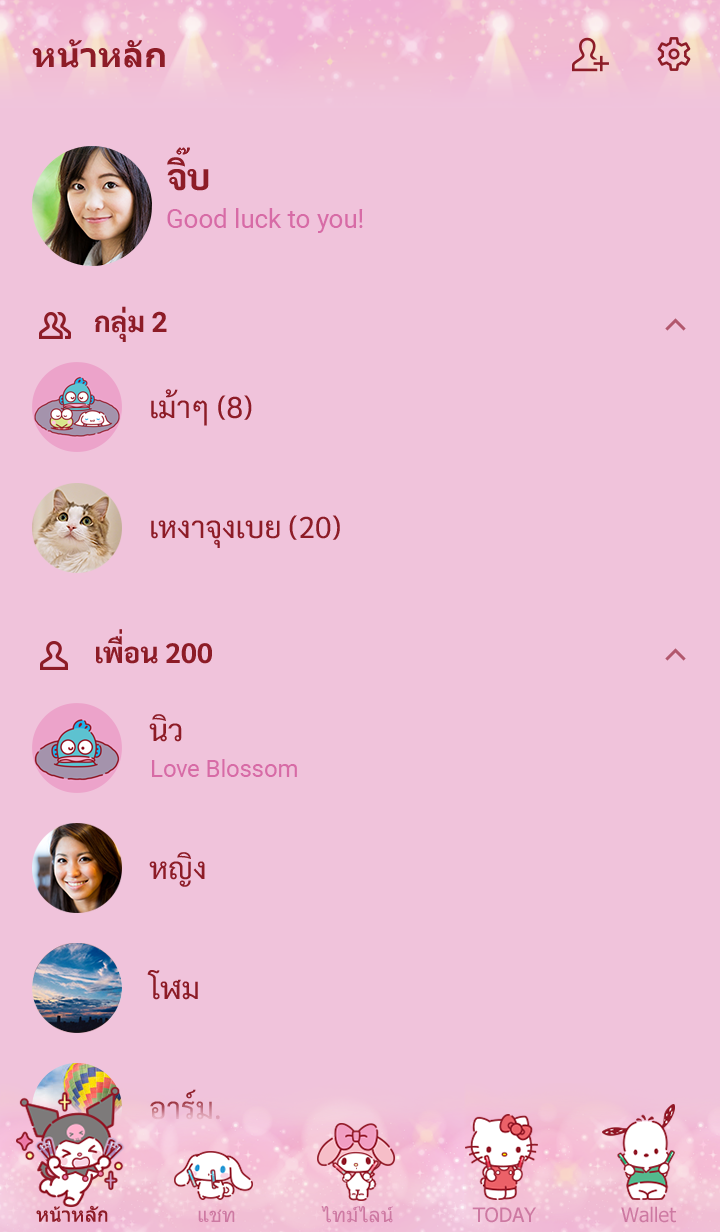Open the เม้าๆ (8) group
The image size is (720, 1232).
[360, 407]
